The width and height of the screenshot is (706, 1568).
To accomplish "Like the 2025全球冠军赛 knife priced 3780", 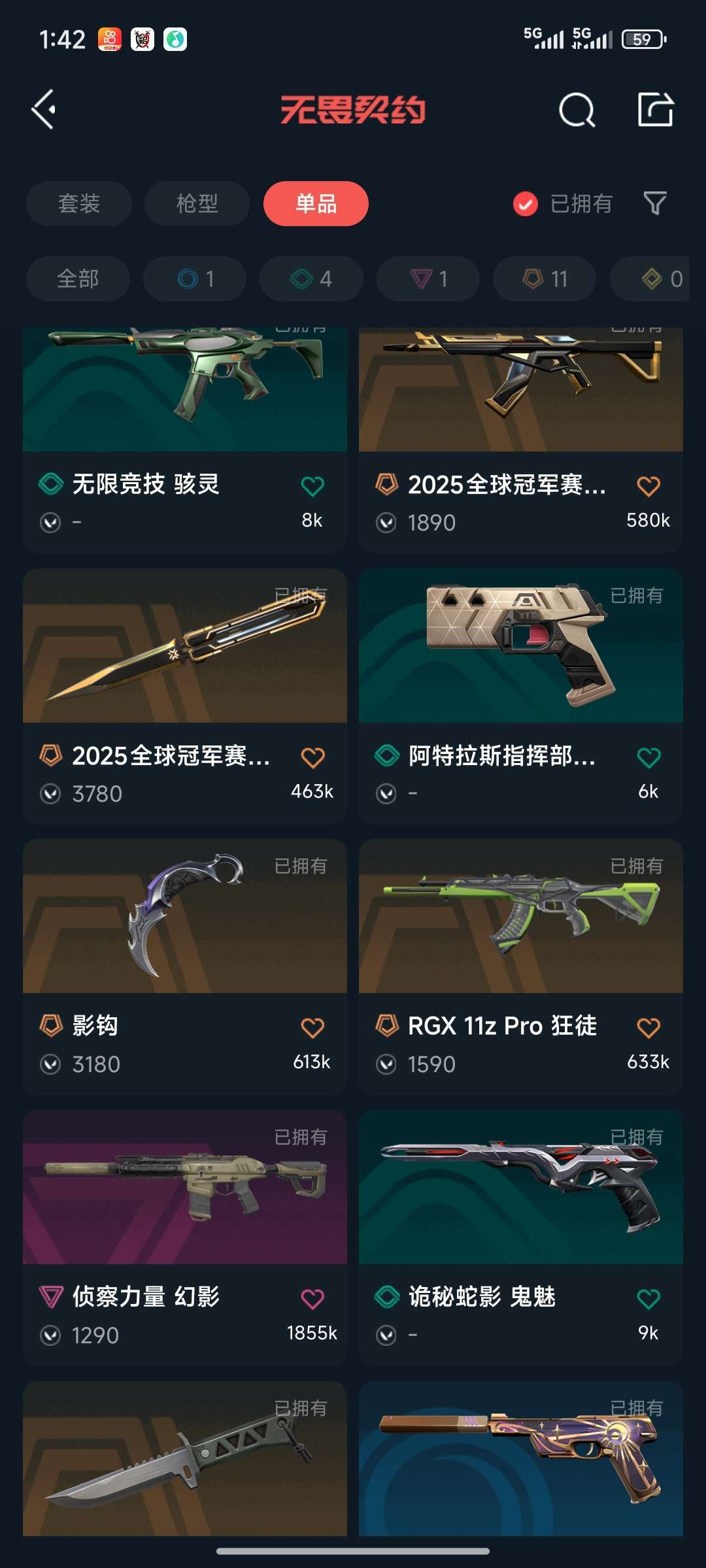I will tap(312, 757).
